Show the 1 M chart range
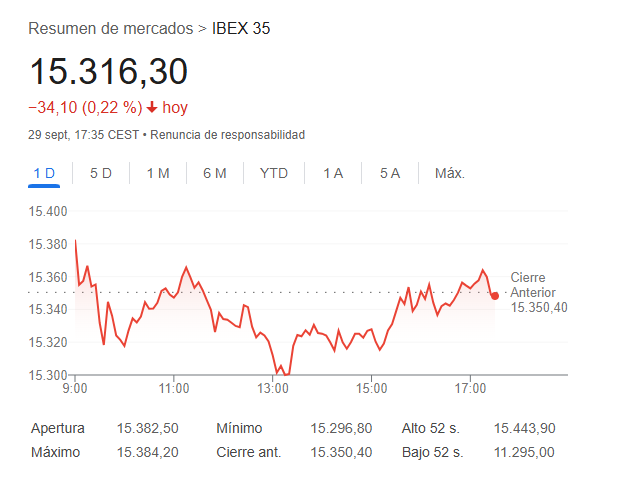This screenshot has width=619, height=481. 158,173
